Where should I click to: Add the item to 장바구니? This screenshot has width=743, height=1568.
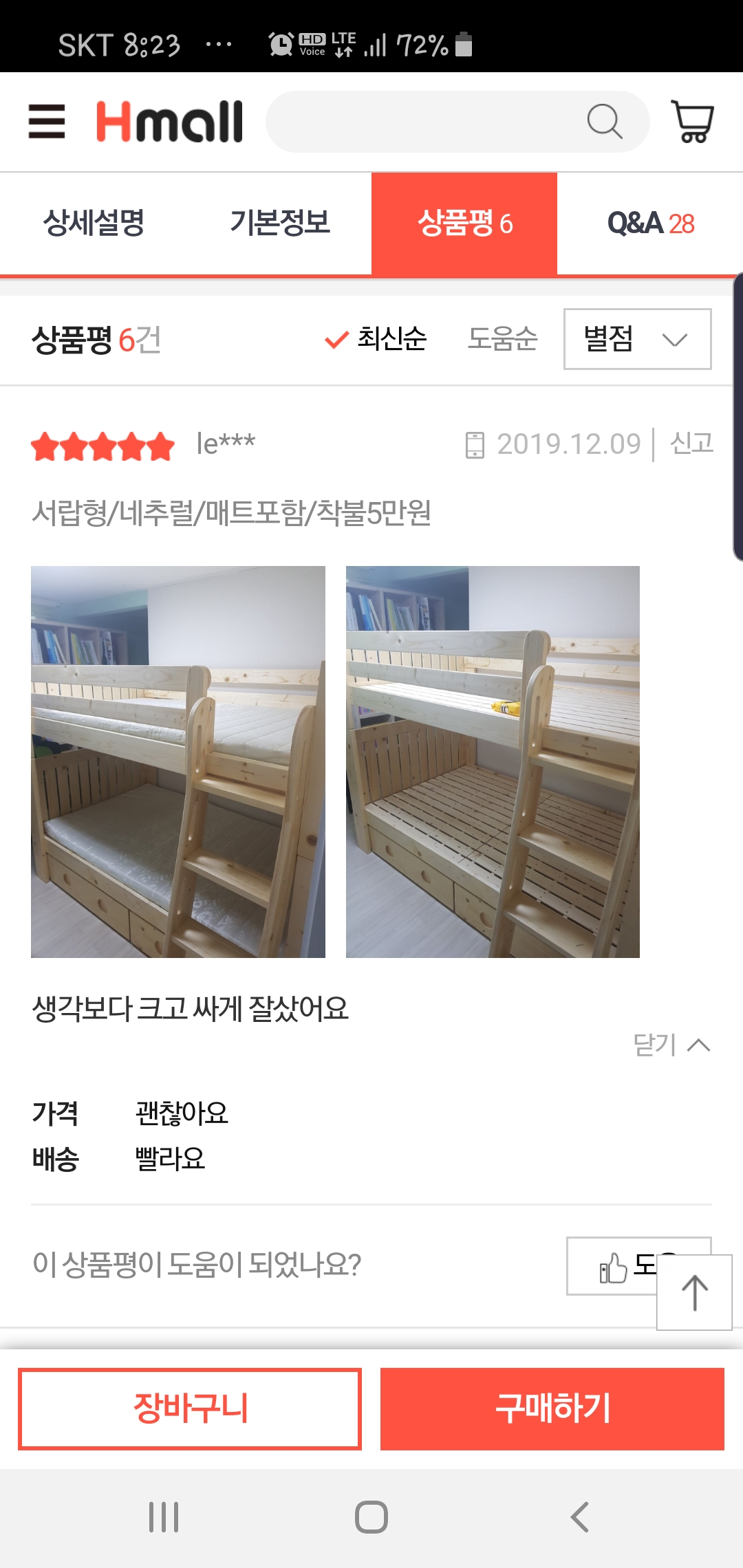(x=190, y=1408)
